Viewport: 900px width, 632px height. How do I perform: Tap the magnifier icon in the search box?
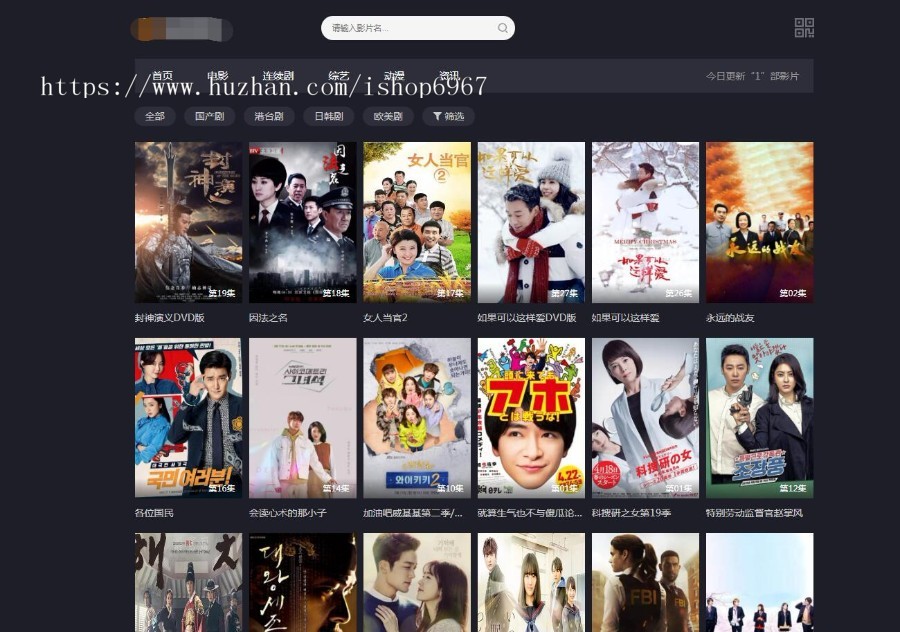coord(502,28)
